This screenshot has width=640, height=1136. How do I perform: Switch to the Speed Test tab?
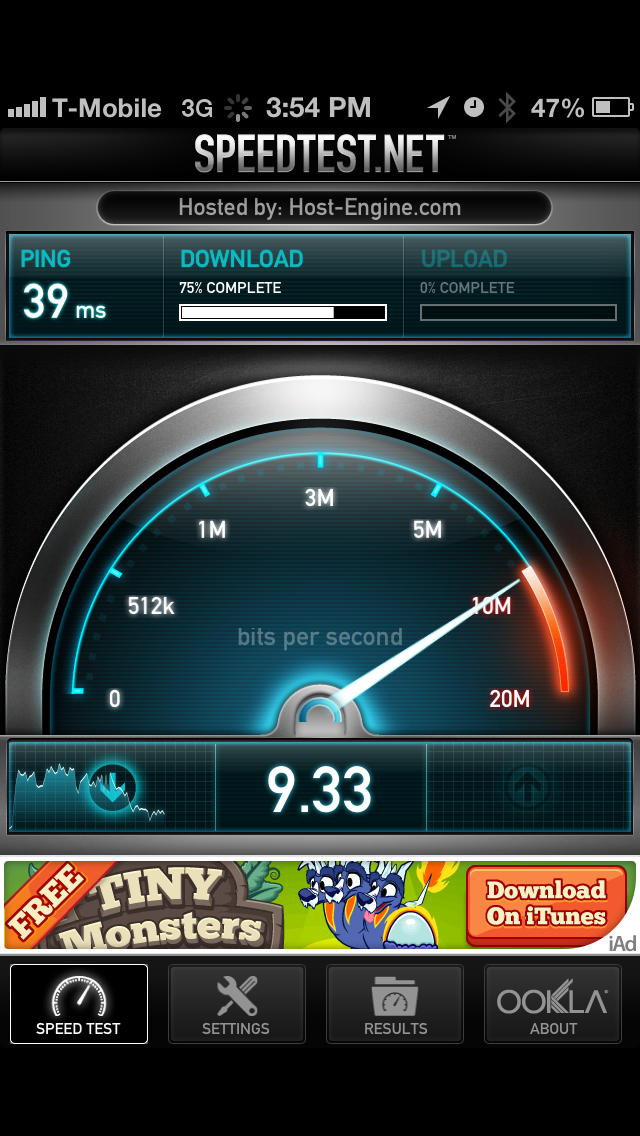pyautogui.click(x=78, y=1003)
